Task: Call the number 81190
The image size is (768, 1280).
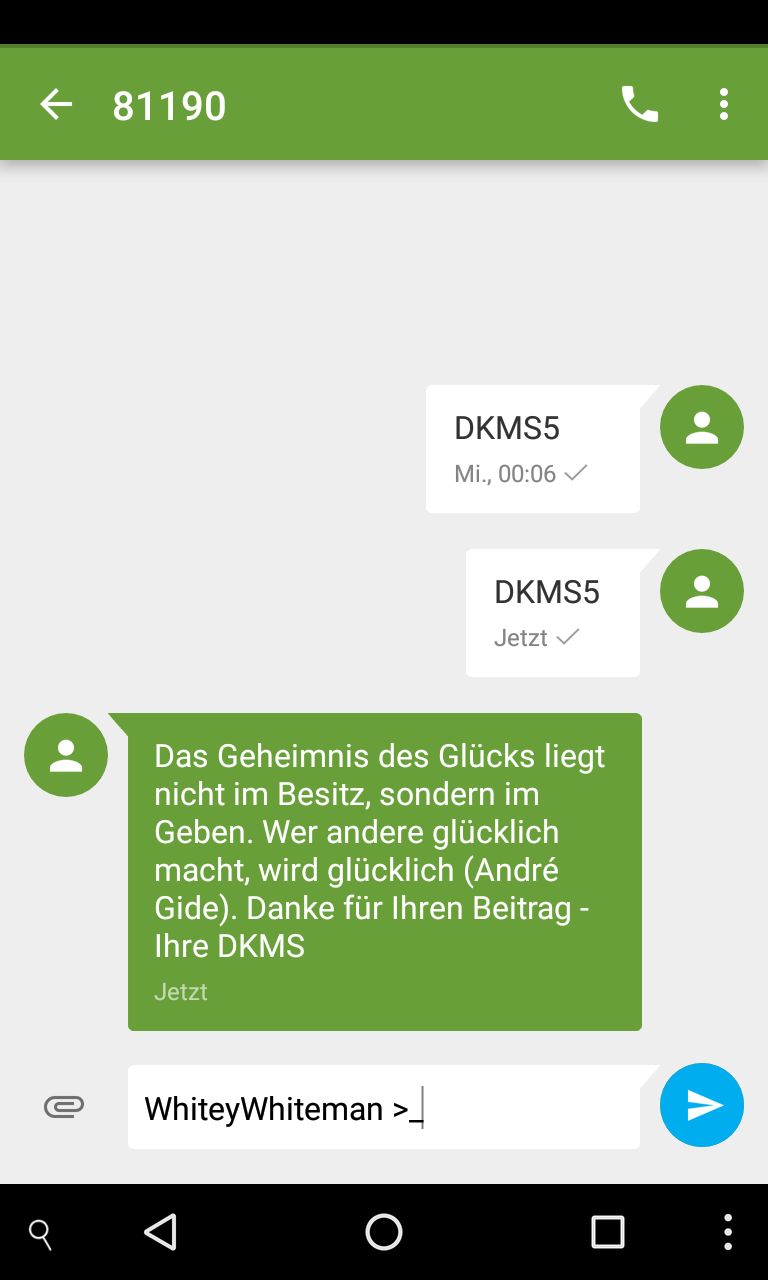Action: point(640,104)
